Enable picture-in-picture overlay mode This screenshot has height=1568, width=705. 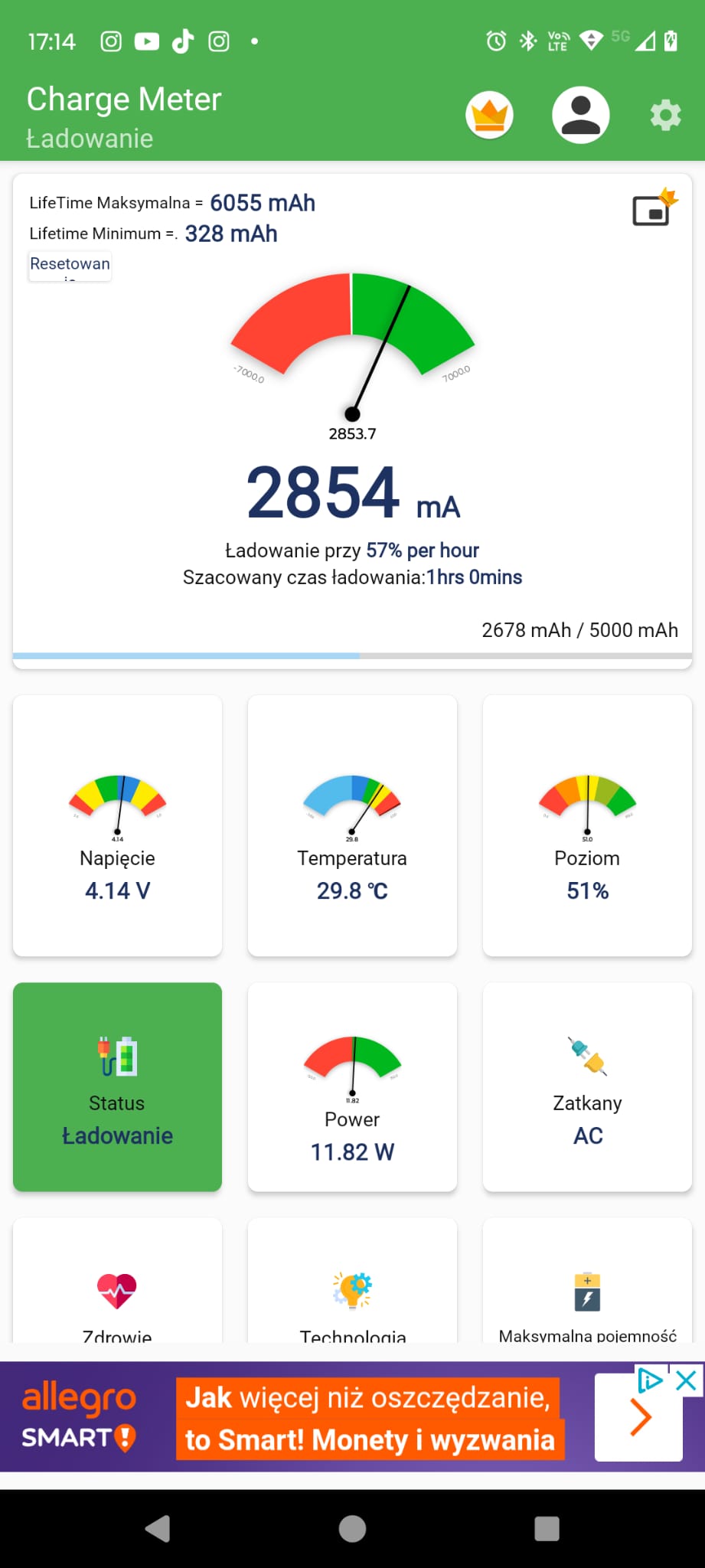tap(654, 207)
